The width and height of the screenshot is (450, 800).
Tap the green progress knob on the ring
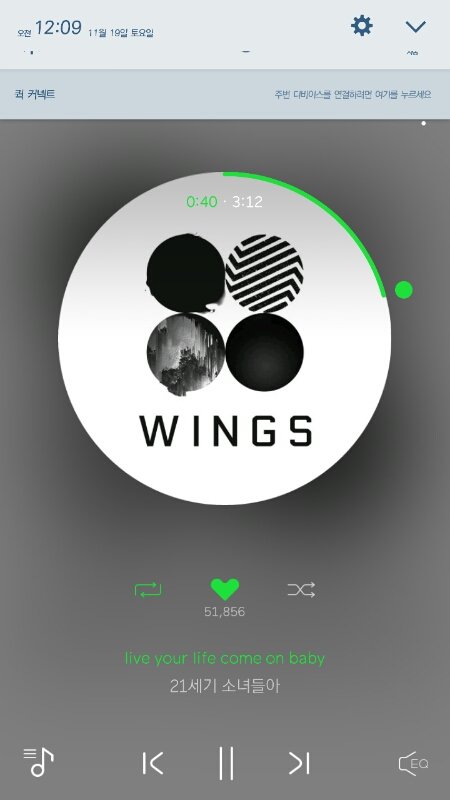pos(404,290)
